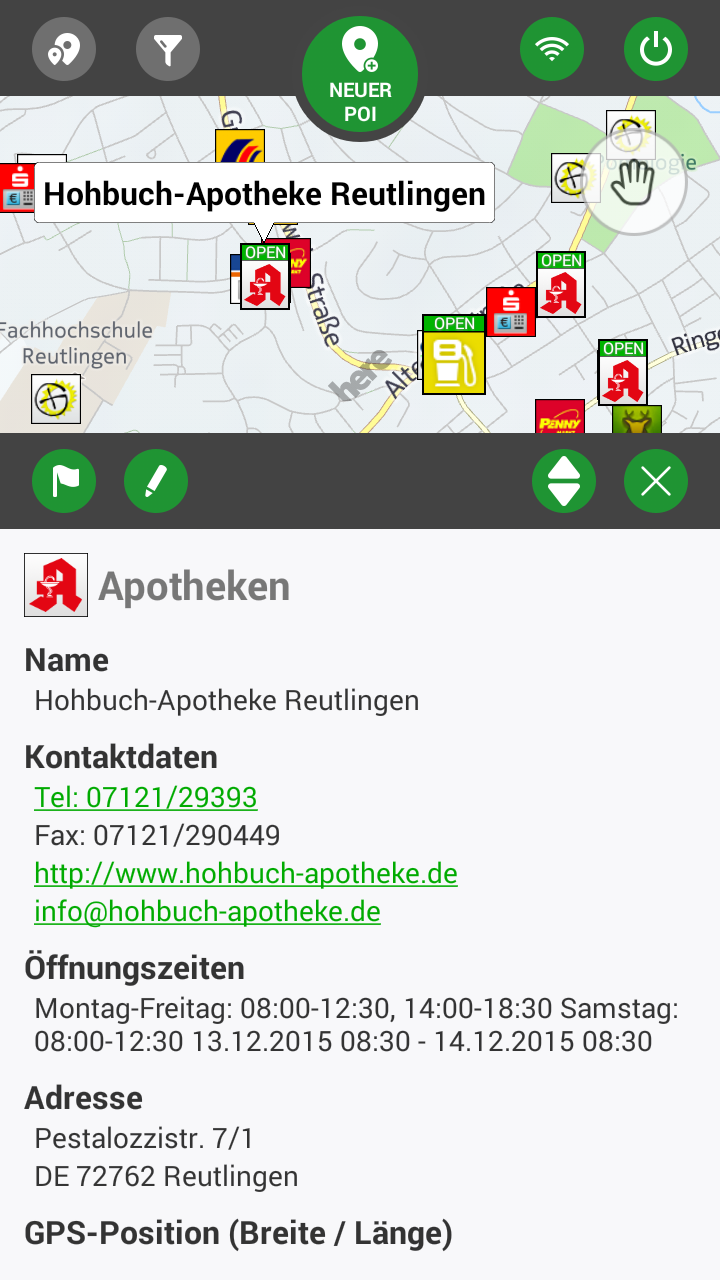Select the yellow gas station marker on map
Screen dimensions: 720x1280
point(454,360)
